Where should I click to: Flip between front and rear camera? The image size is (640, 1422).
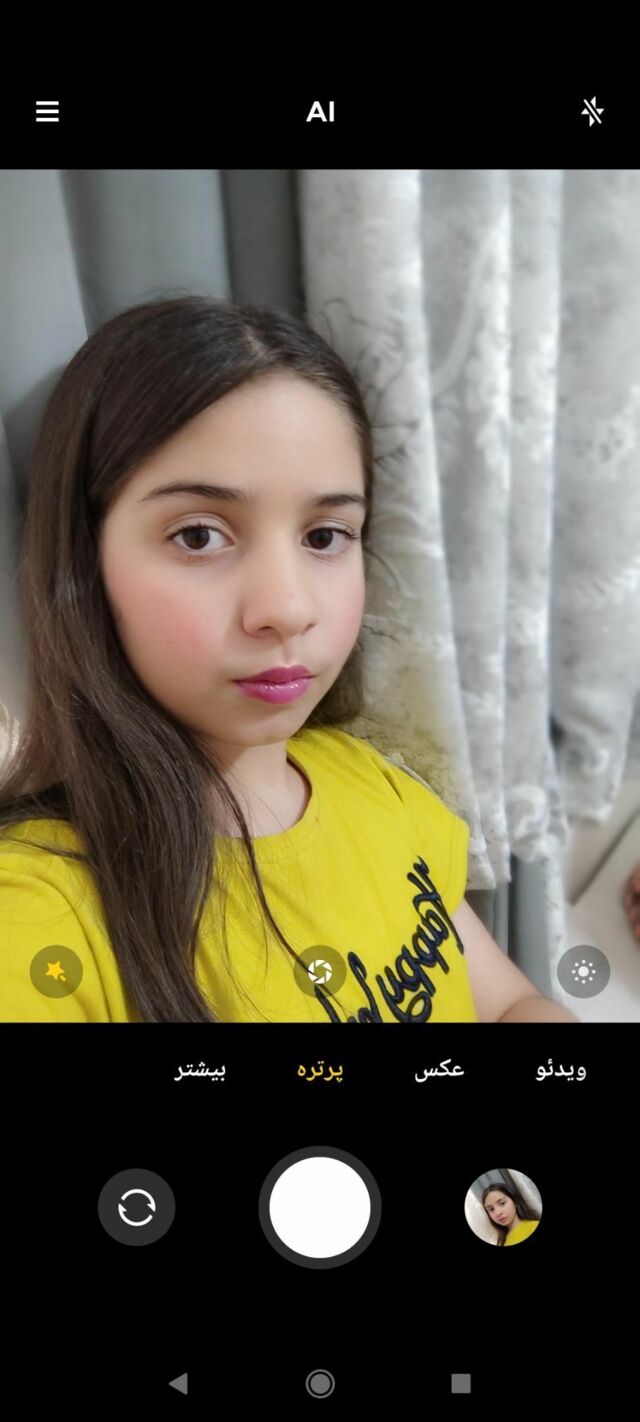click(x=136, y=1207)
